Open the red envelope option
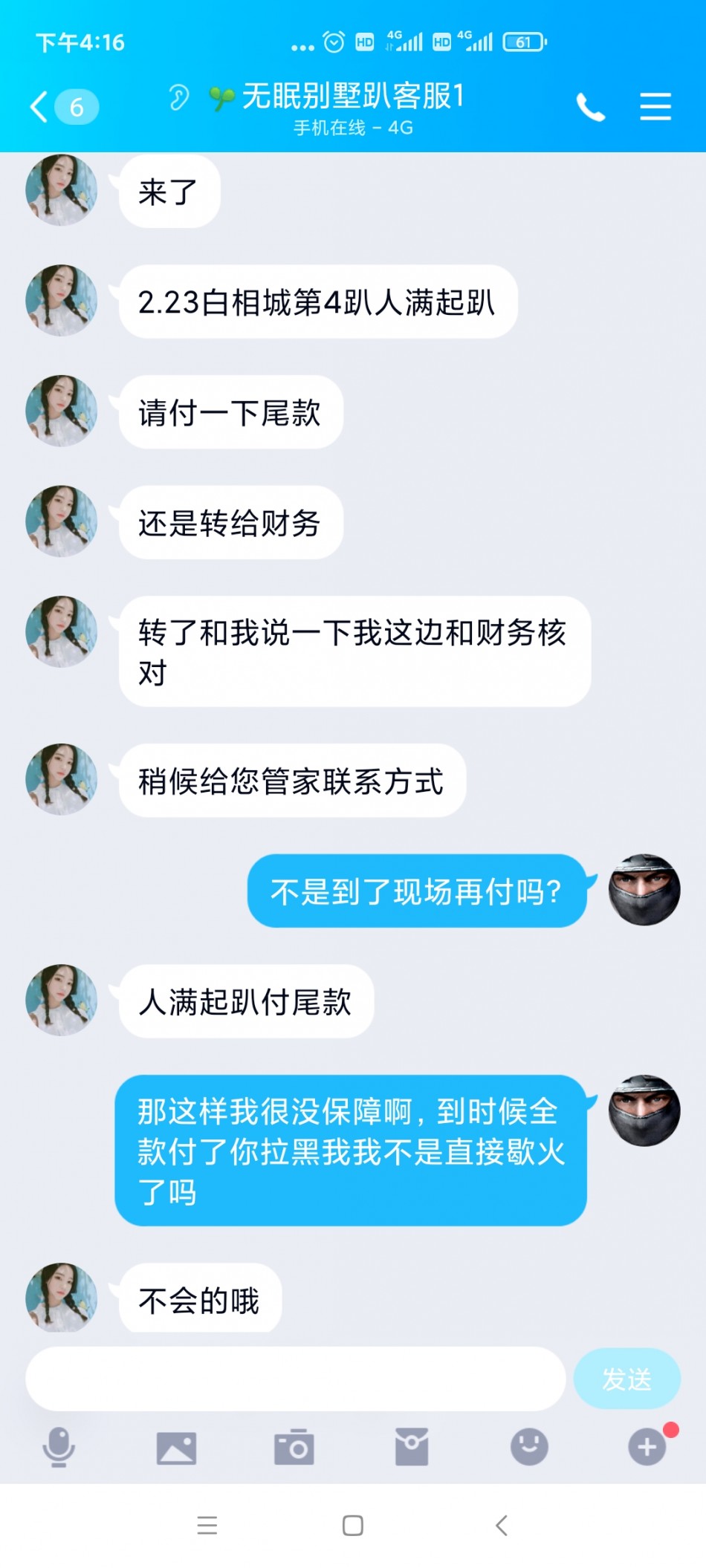The image size is (706, 1568). coord(412,1447)
